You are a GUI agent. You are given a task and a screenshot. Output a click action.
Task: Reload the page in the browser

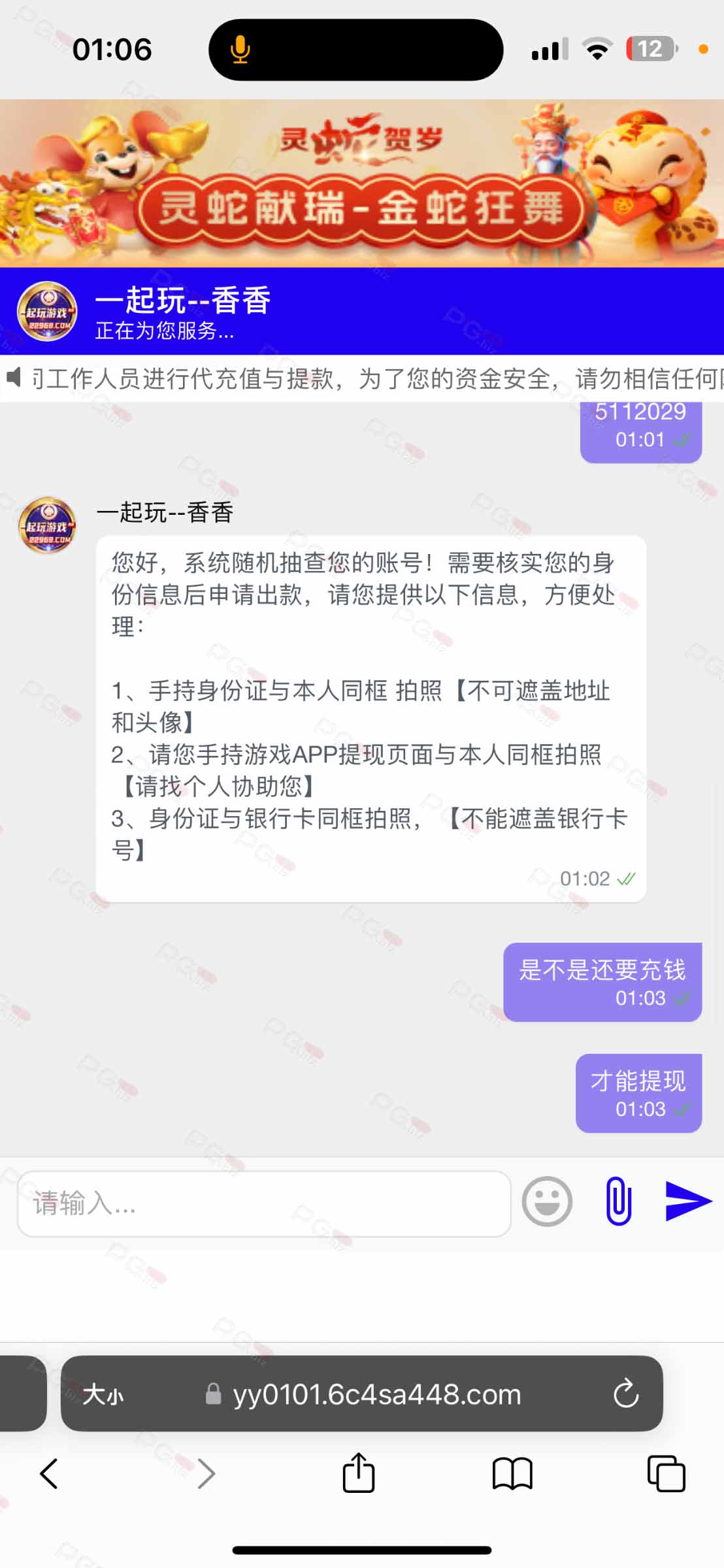pyautogui.click(x=625, y=1394)
